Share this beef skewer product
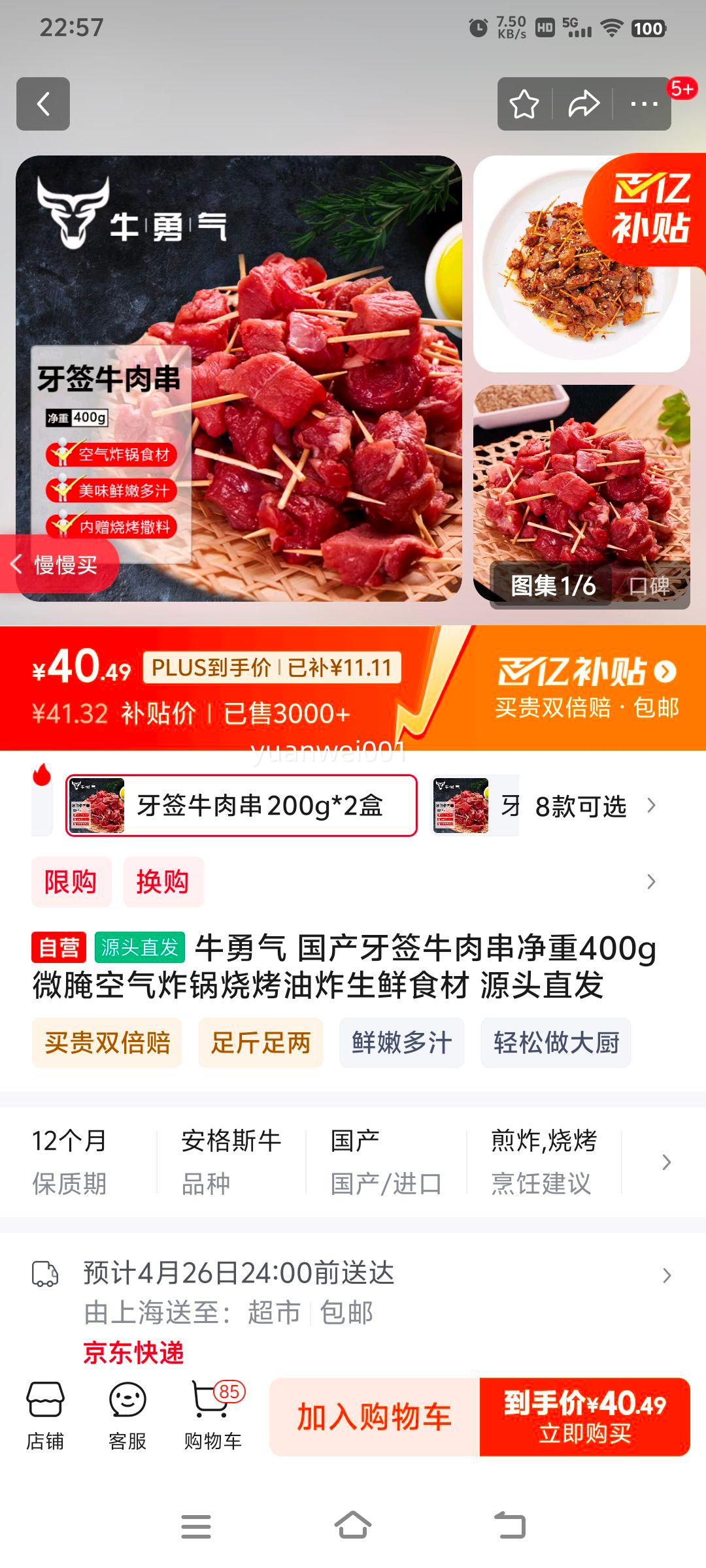Viewport: 706px width, 1568px height. pos(583,104)
